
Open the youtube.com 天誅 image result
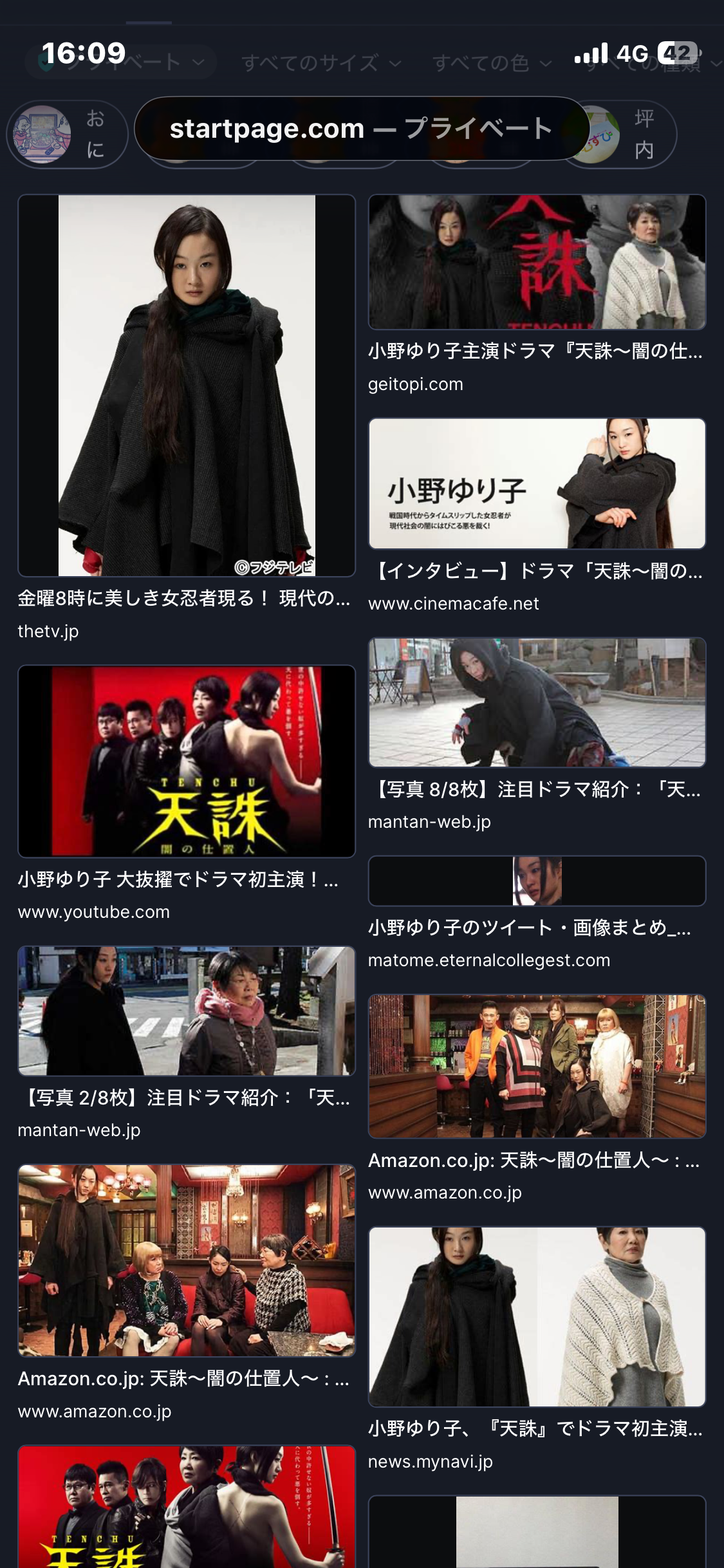click(x=187, y=761)
